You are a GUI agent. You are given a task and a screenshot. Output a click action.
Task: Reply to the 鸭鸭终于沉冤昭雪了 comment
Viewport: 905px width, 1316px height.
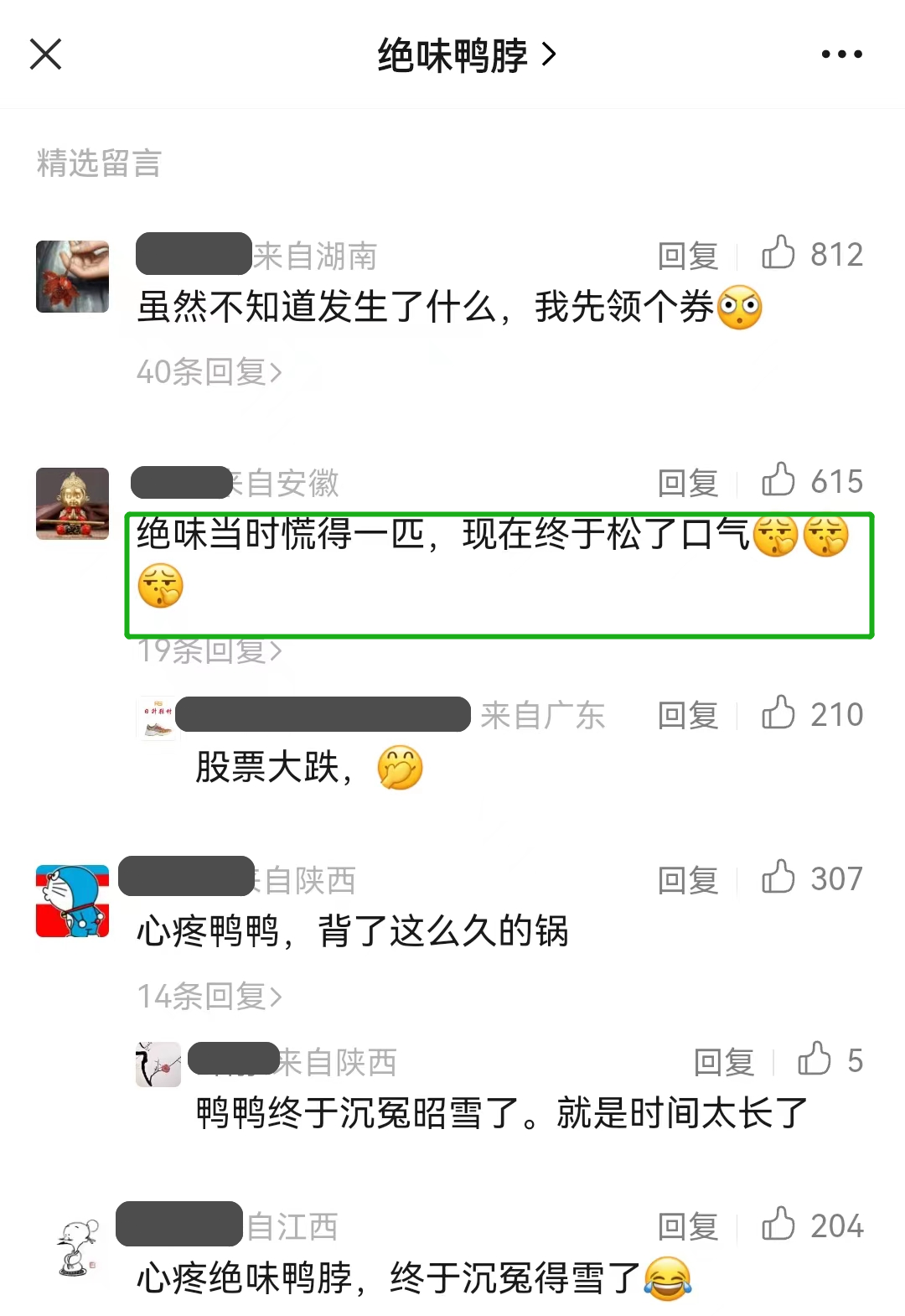click(724, 1062)
